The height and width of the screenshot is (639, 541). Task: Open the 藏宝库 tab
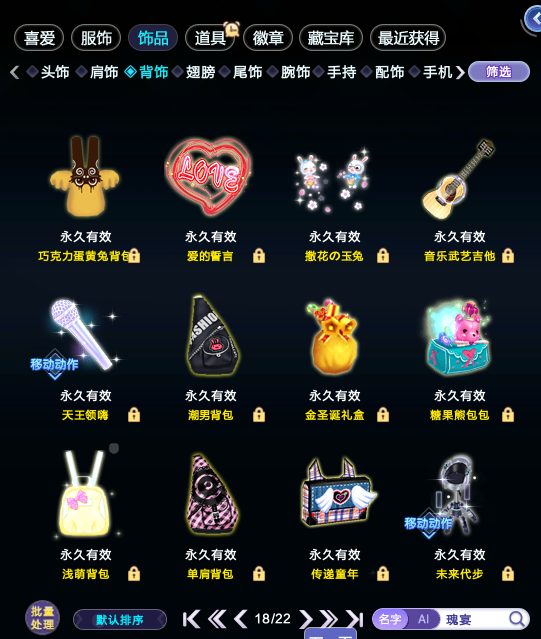[330, 38]
